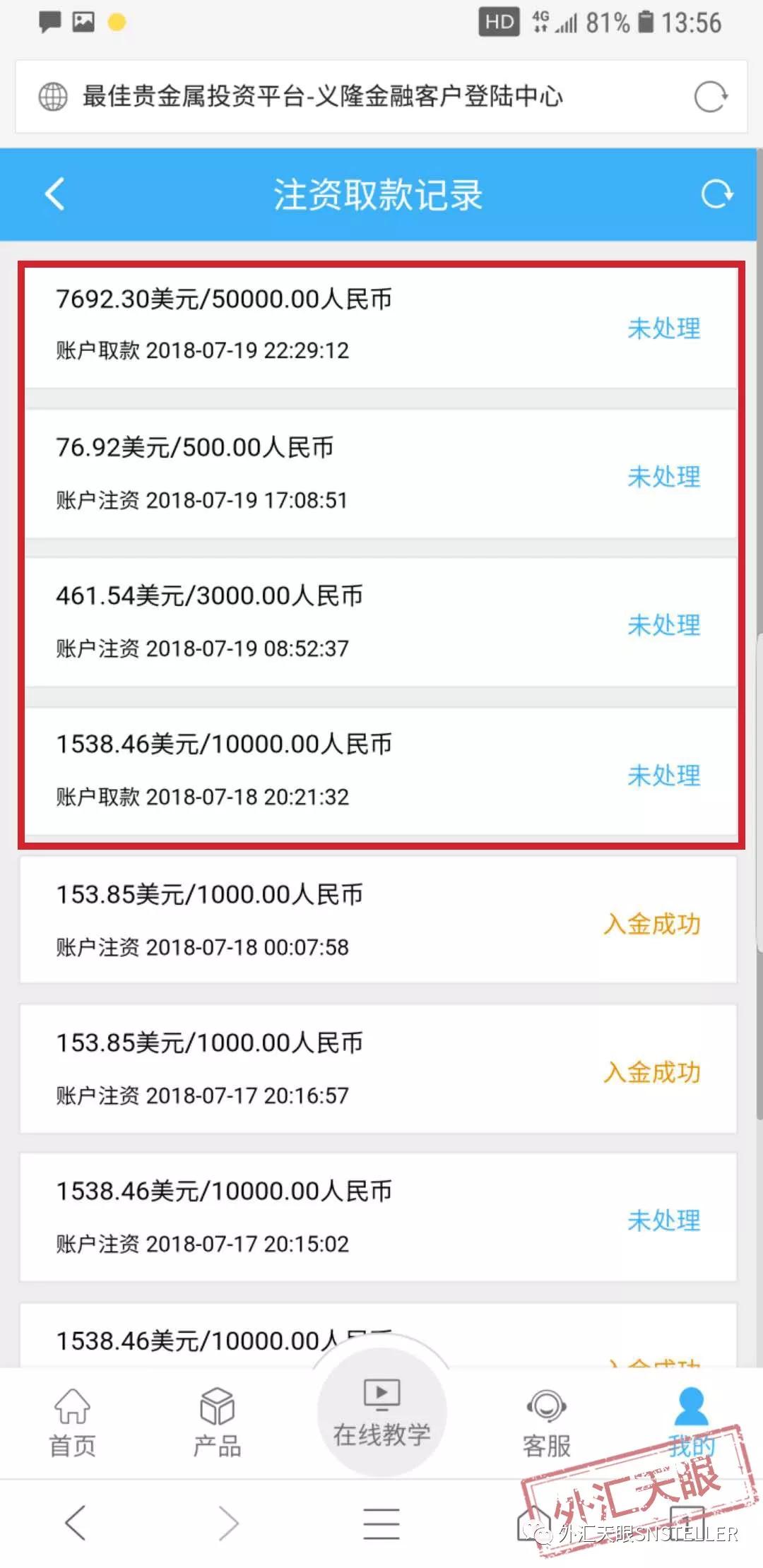The height and width of the screenshot is (1568, 763).
Task: Open the message notification icon in status bar
Action: (48, 21)
